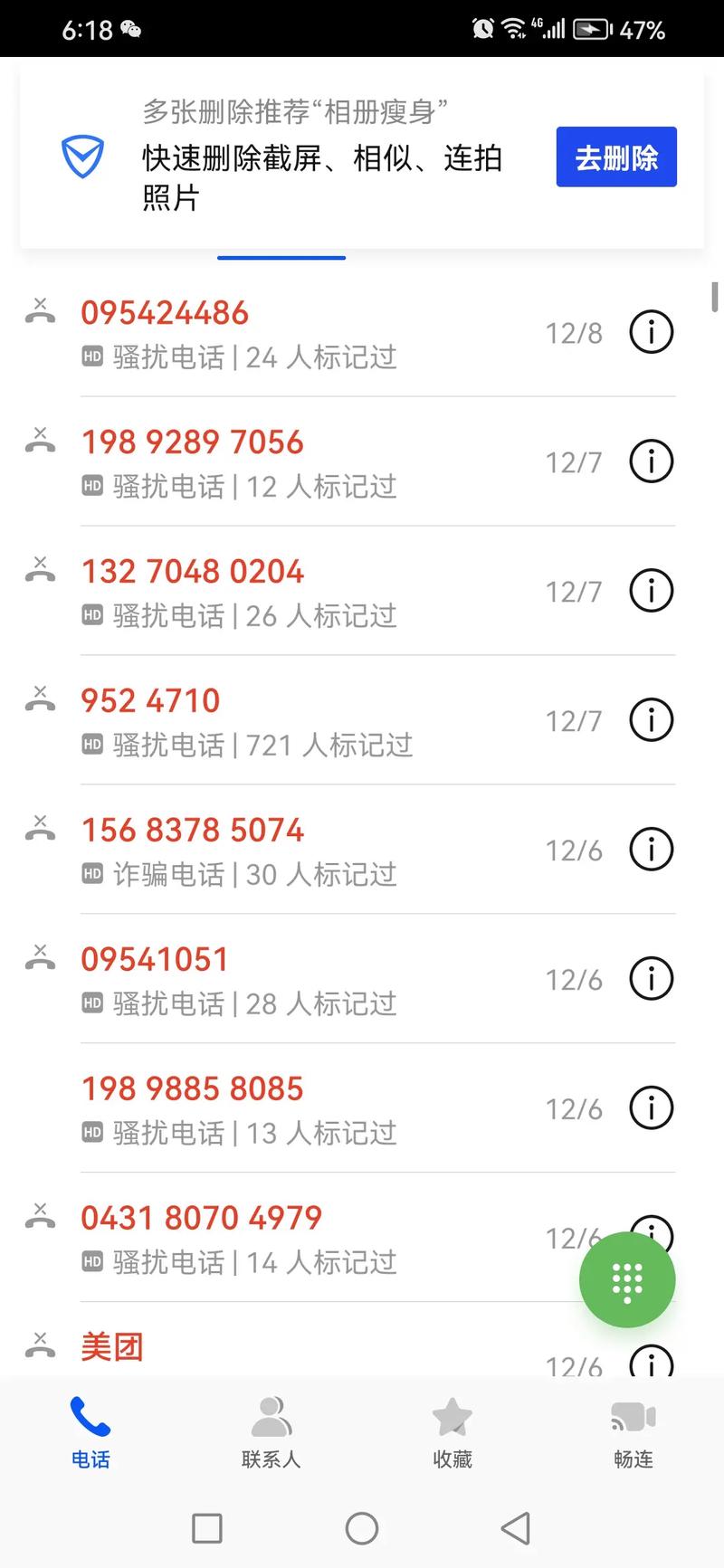
Task: Show info for 198 9885 8085
Action: click(x=652, y=1108)
